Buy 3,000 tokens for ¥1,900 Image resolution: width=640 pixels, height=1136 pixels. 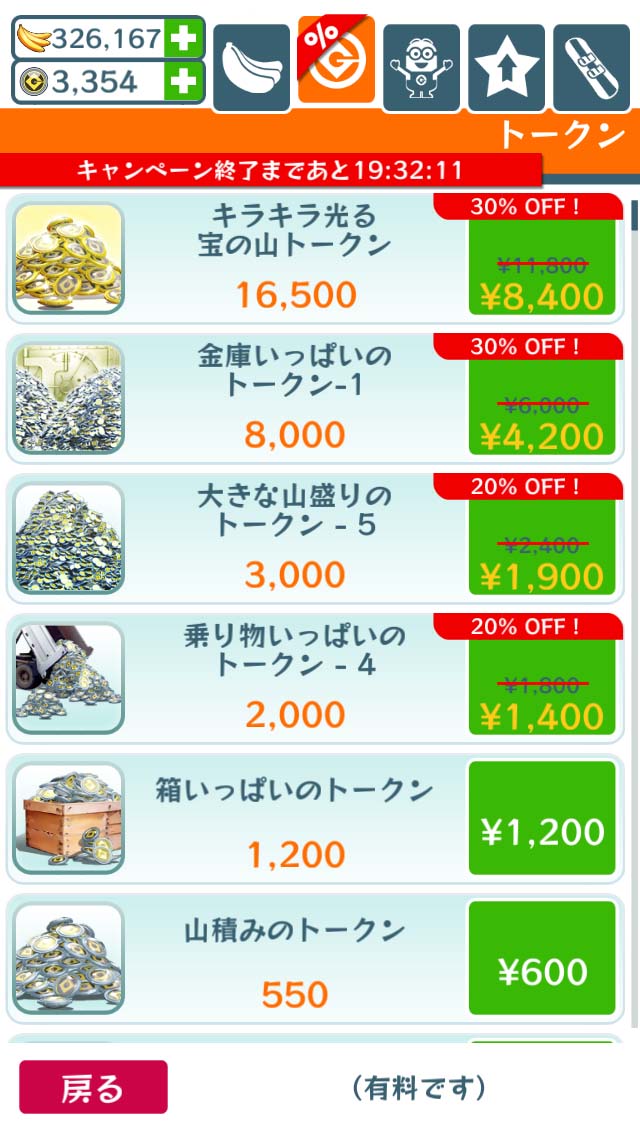click(x=542, y=544)
